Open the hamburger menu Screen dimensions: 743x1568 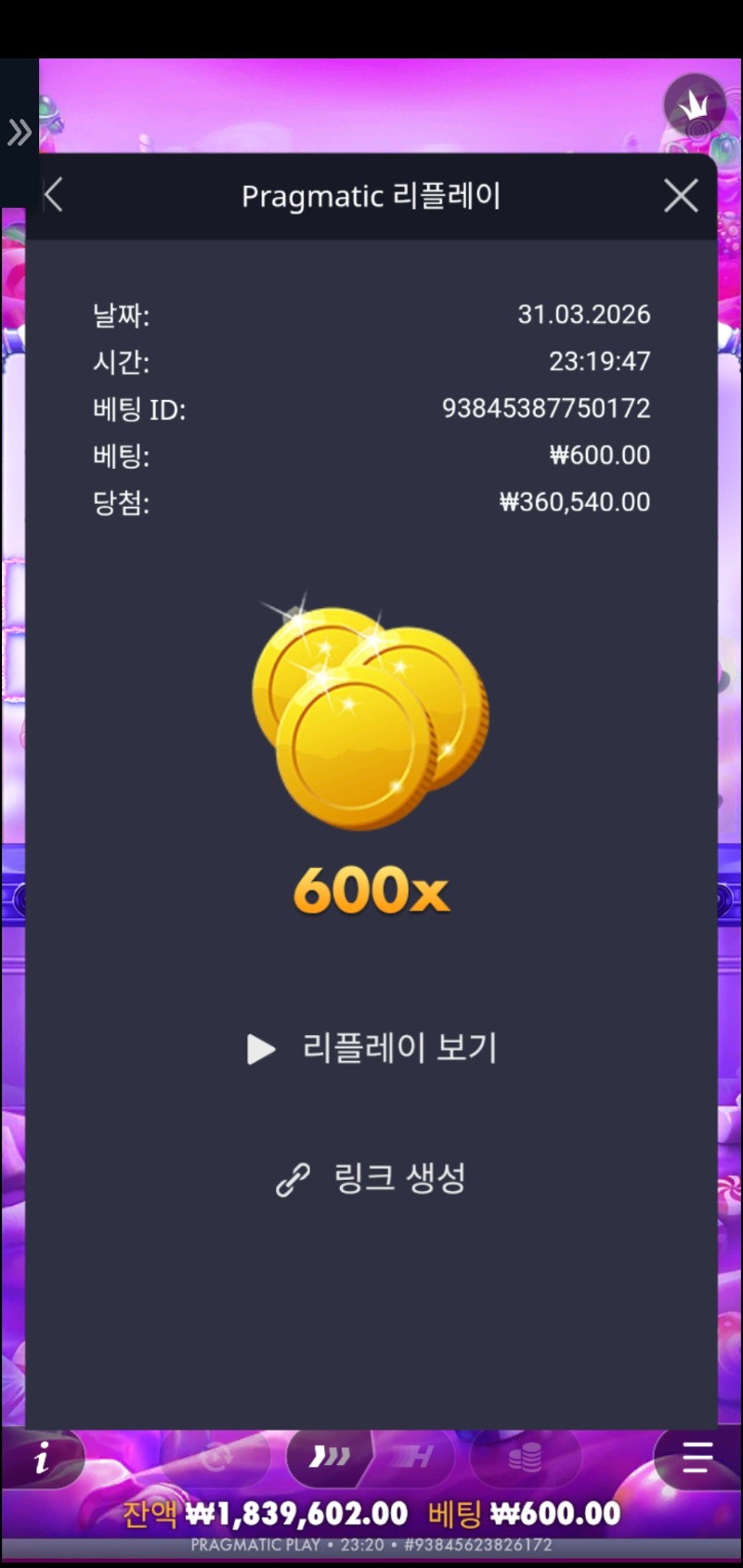pyautogui.click(x=697, y=1458)
